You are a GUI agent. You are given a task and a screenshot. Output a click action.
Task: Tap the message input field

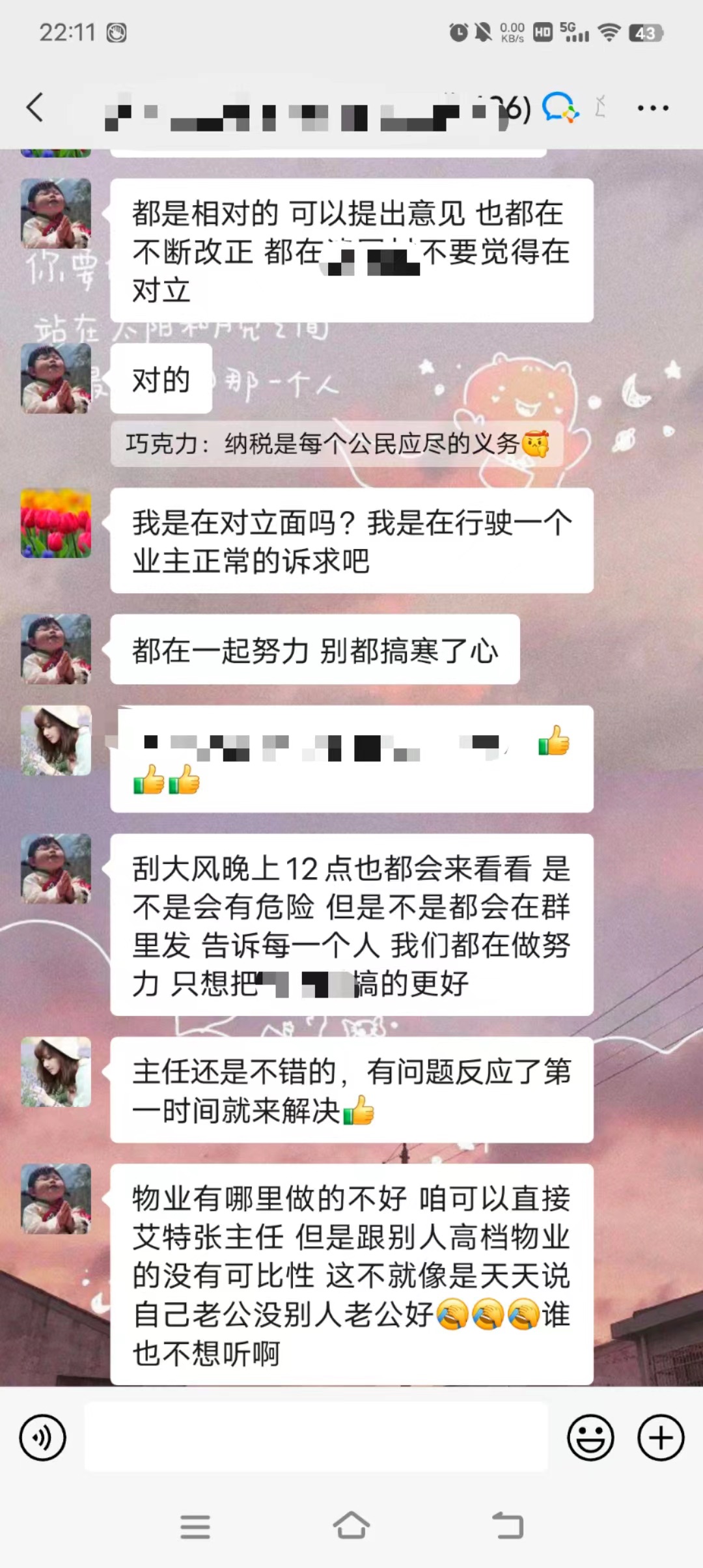coord(316,1437)
